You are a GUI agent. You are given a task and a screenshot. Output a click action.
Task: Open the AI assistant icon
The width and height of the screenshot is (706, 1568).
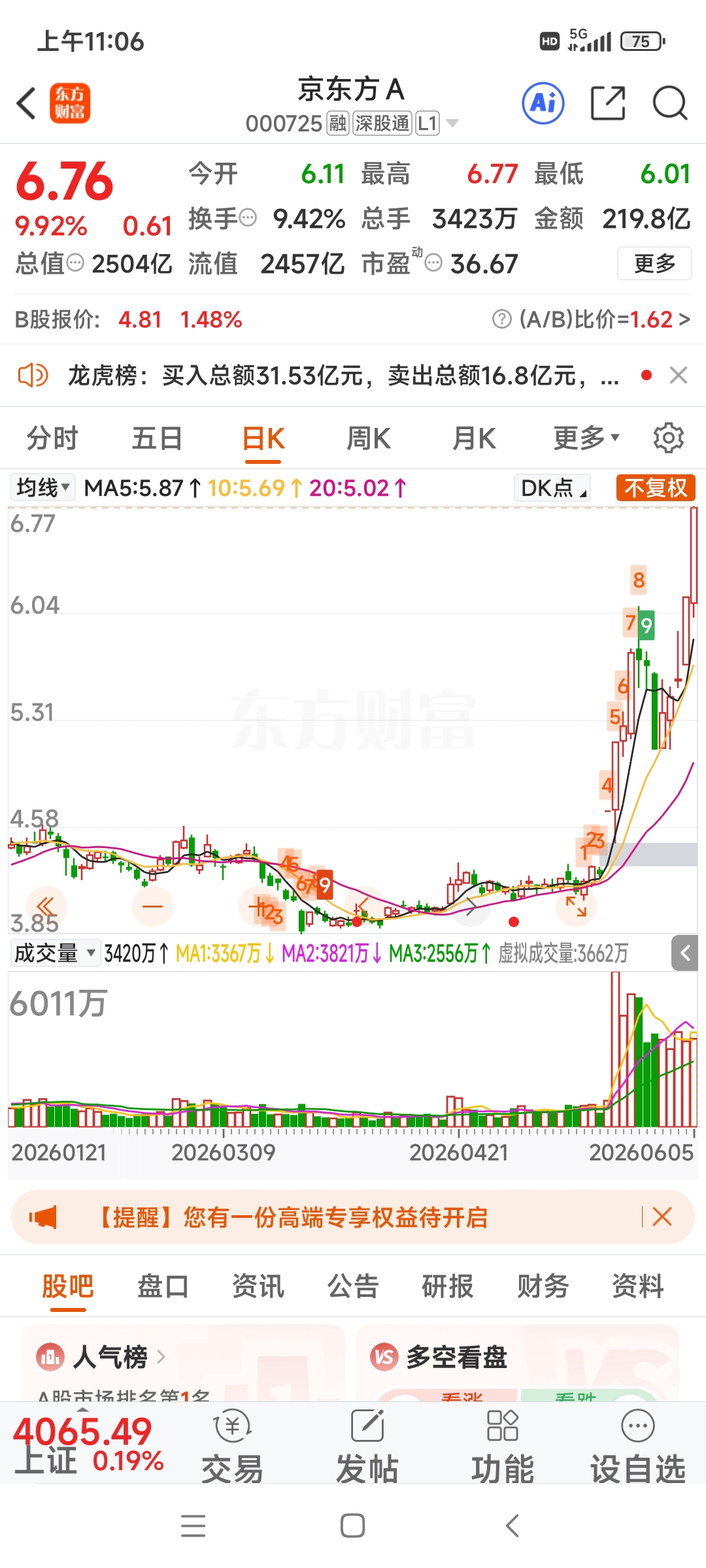[543, 103]
